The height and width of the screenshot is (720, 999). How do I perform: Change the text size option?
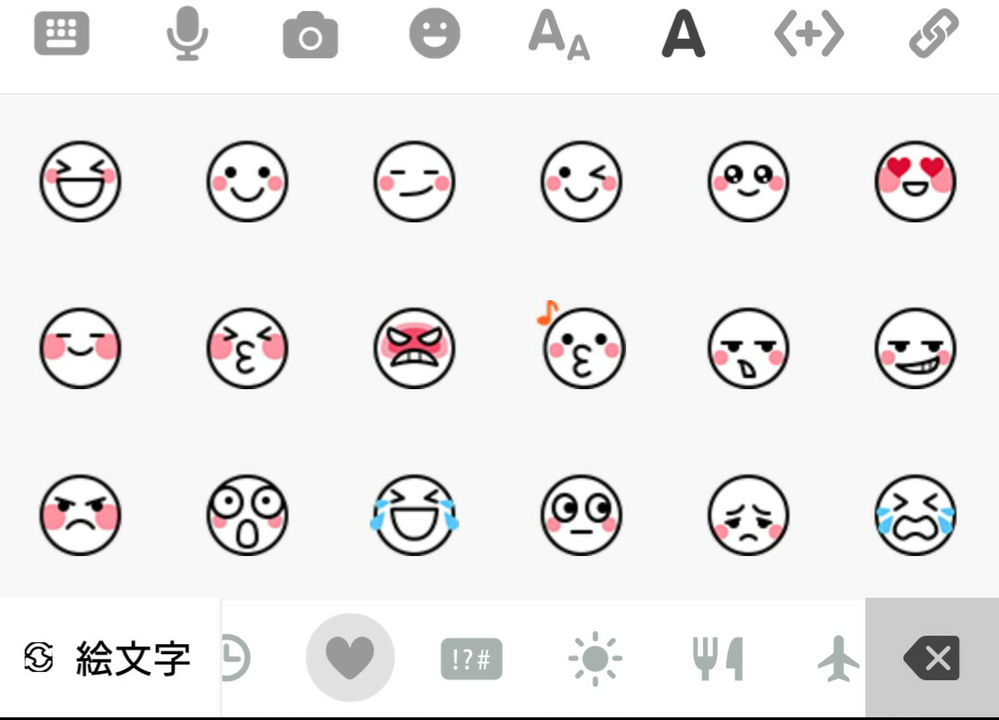[x=558, y=35]
